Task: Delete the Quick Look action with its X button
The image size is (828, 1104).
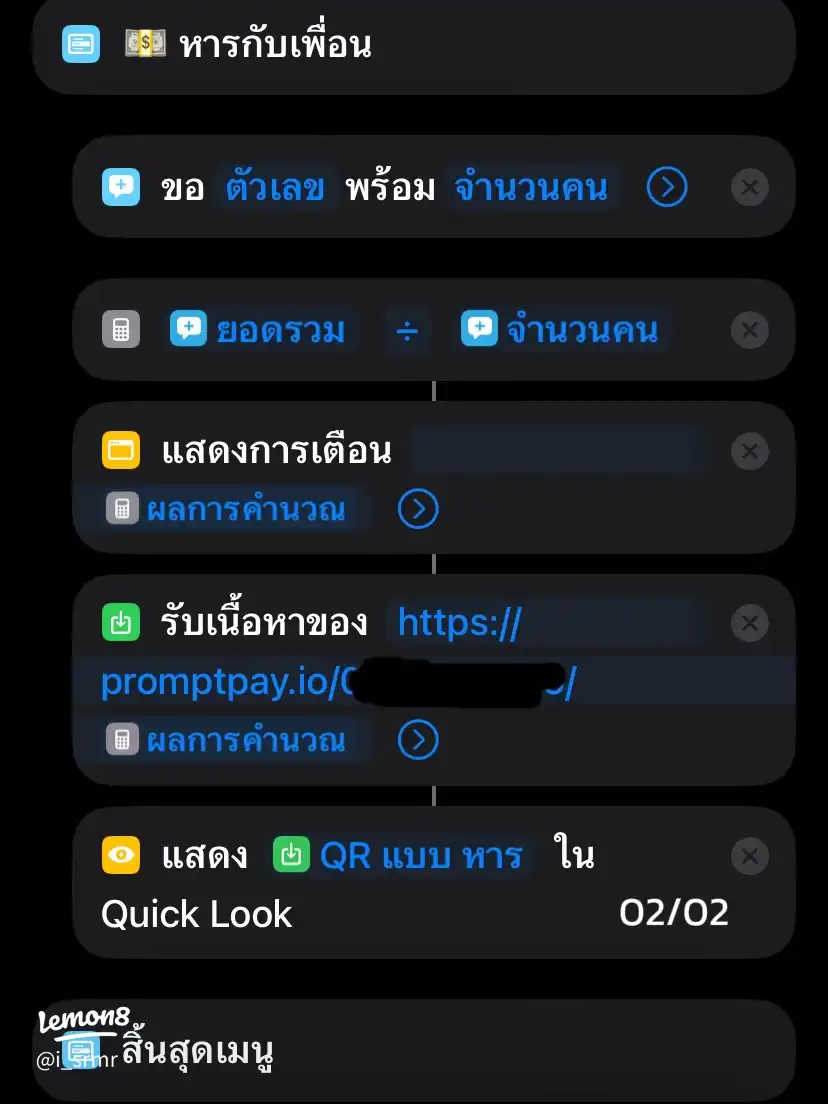Action: point(750,855)
